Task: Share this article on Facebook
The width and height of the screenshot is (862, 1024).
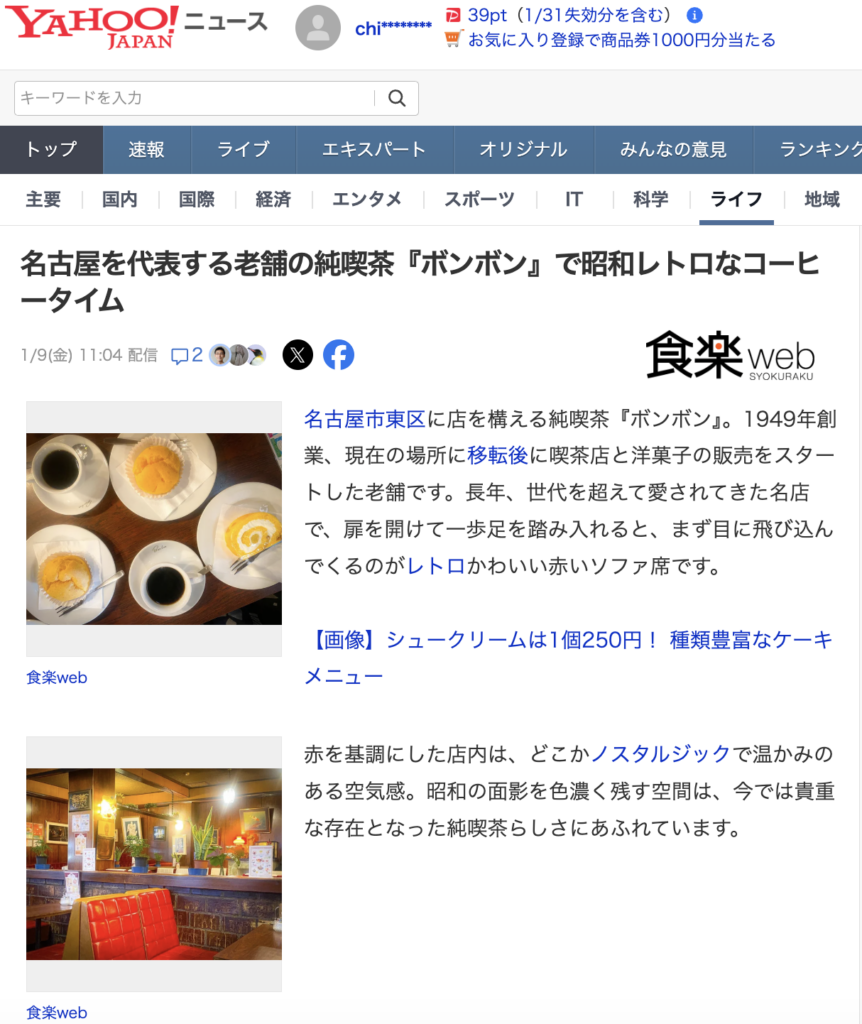Action: pyautogui.click(x=338, y=355)
